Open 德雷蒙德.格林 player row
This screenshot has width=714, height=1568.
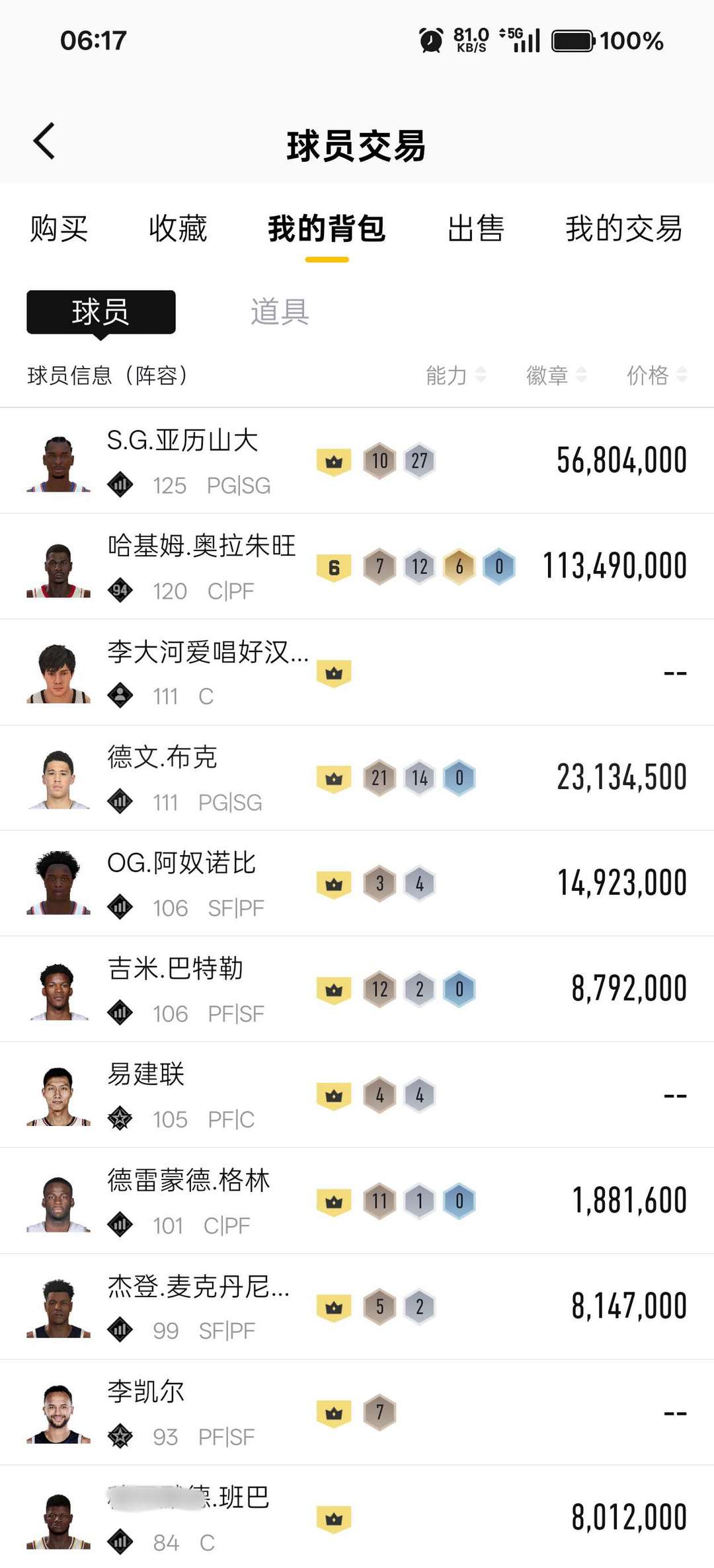(x=357, y=1201)
